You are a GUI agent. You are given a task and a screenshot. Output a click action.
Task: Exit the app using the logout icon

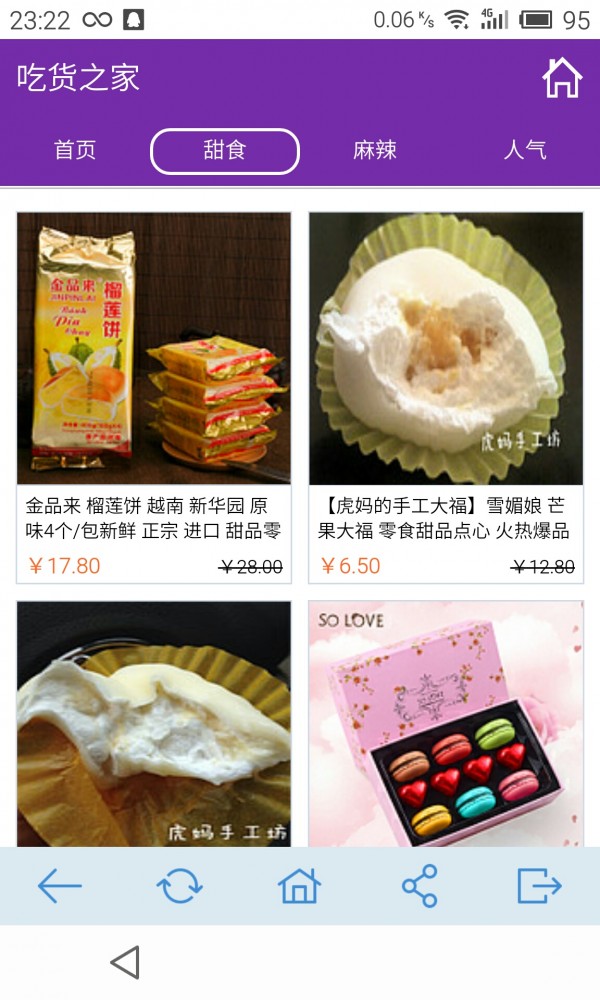pyautogui.click(x=539, y=886)
